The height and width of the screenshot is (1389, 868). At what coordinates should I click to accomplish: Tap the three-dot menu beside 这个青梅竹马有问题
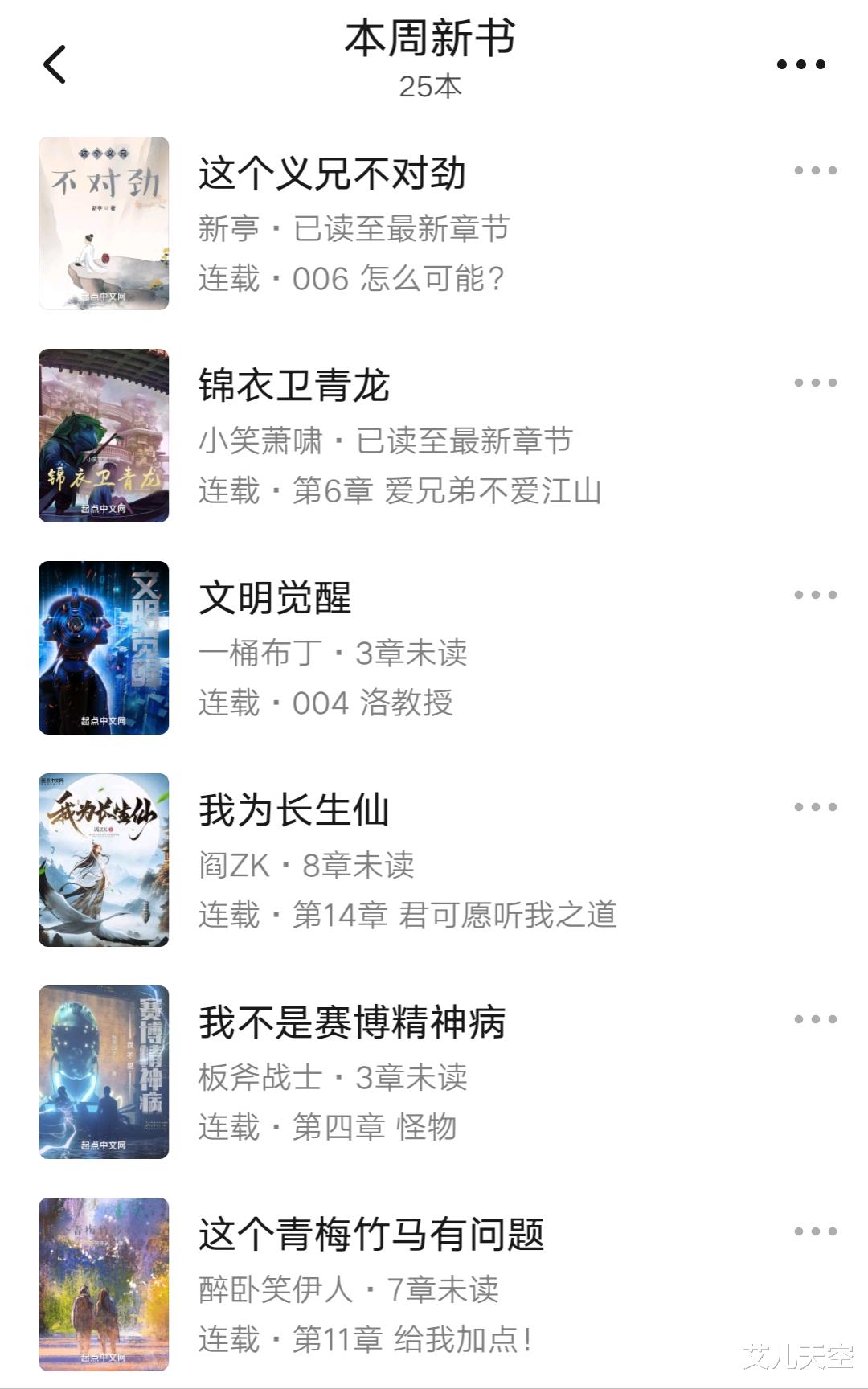[815, 1231]
